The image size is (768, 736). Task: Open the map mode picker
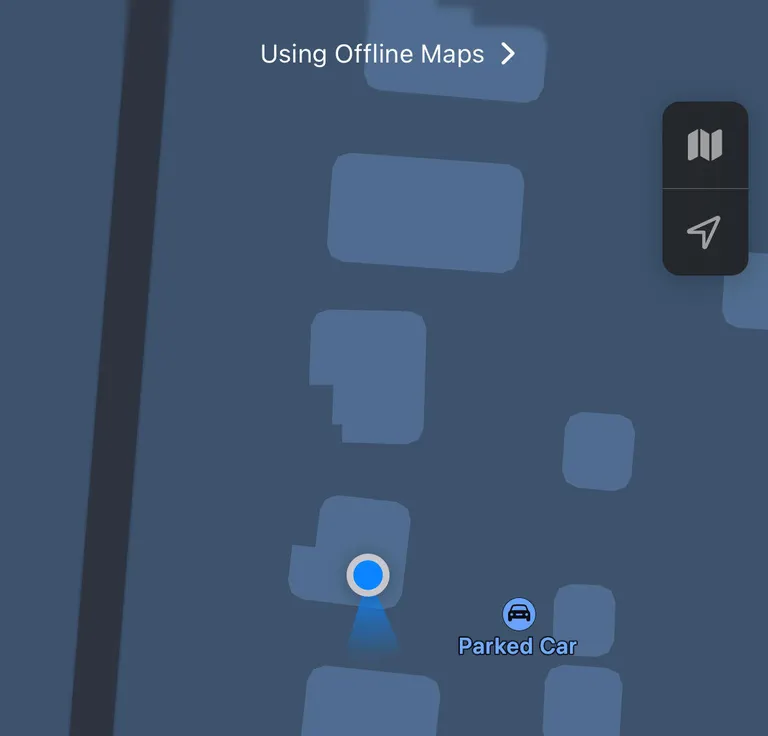click(x=705, y=145)
